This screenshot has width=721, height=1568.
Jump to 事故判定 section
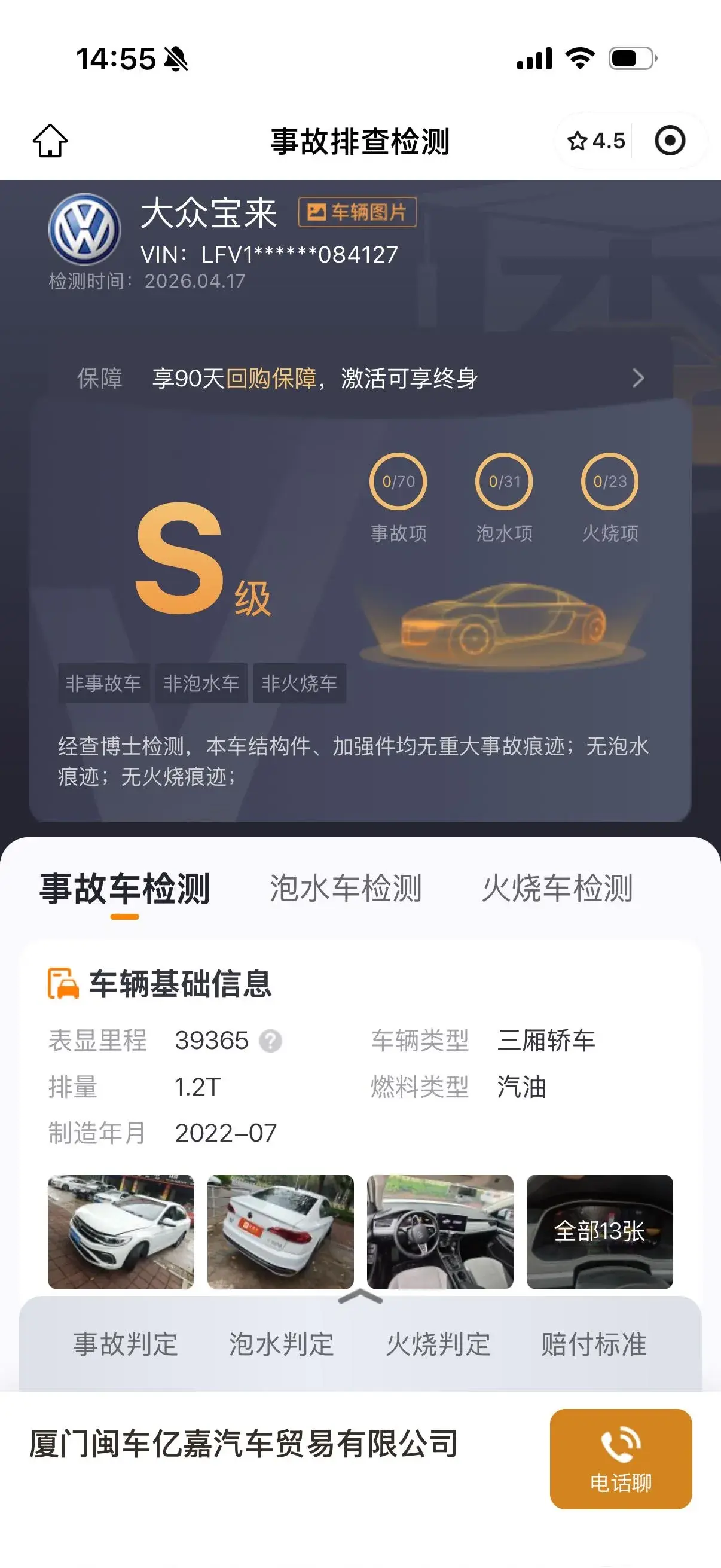126,1344
